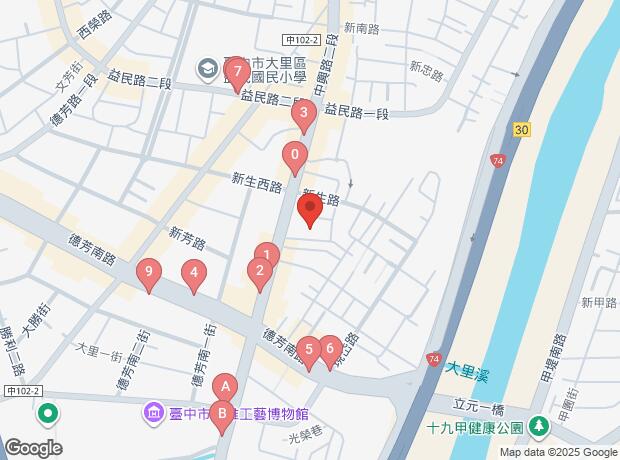Open map marker 0
This screenshot has height=460, width=620.
pos(295,156)
